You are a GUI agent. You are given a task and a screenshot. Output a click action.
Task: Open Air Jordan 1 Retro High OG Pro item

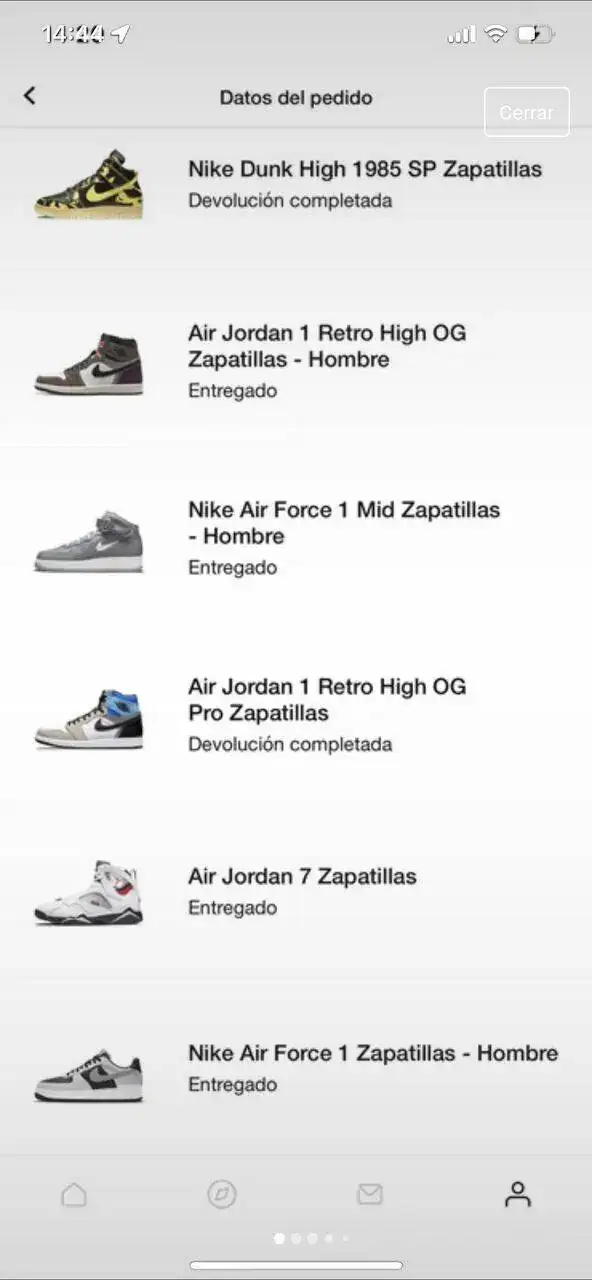coord(296,716)
